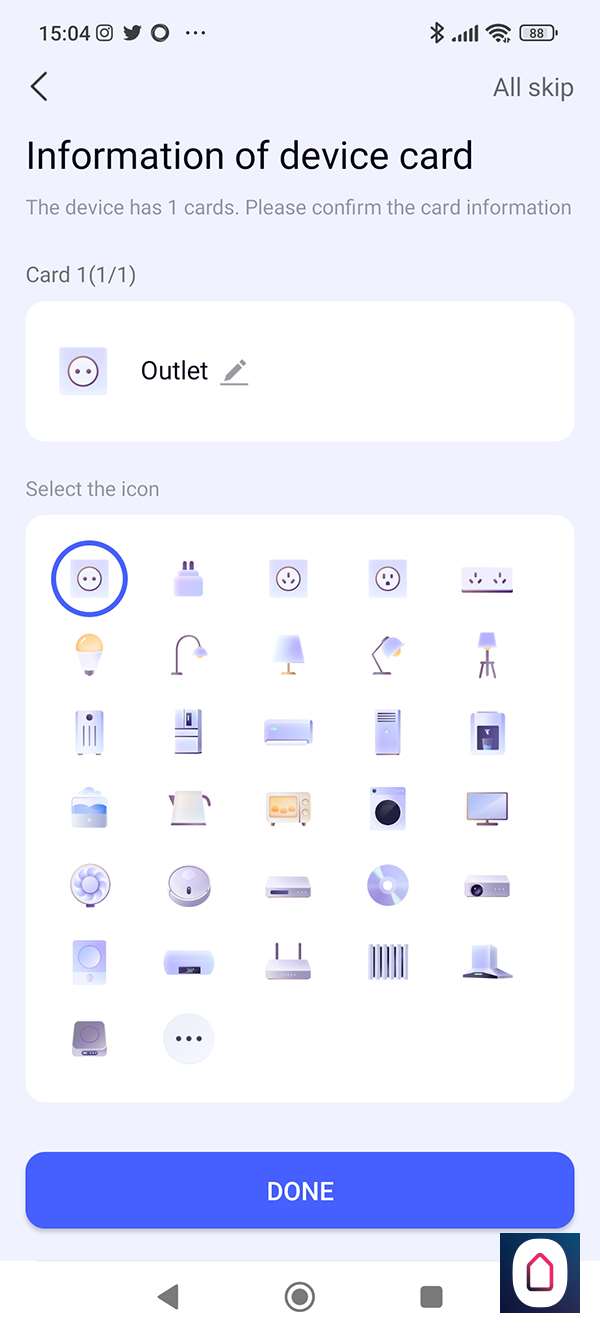Select the washing machine icon
This screenshot has width=600, height=1333.
coord(387,808)
